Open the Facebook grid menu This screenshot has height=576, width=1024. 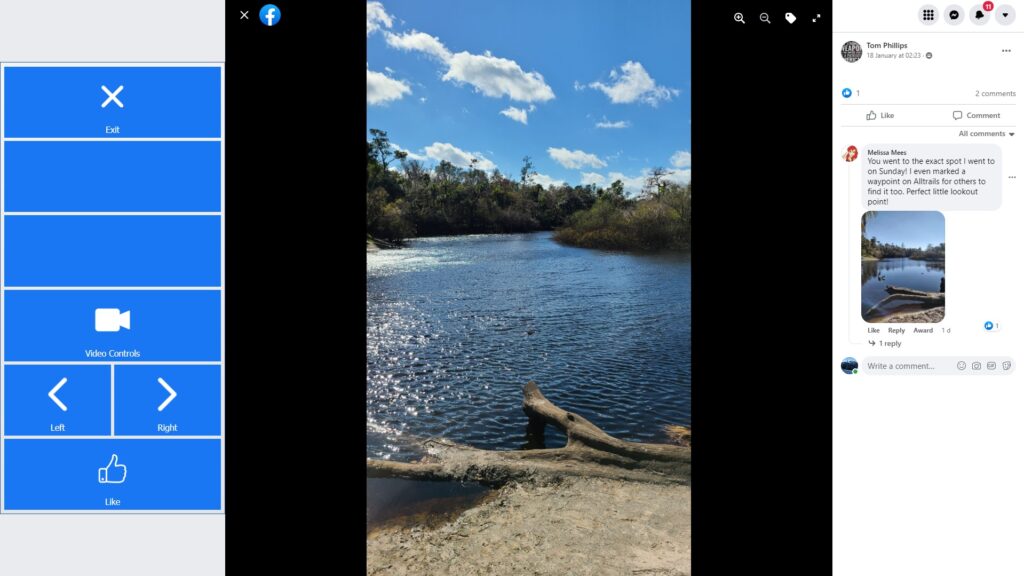click(928, 15)
